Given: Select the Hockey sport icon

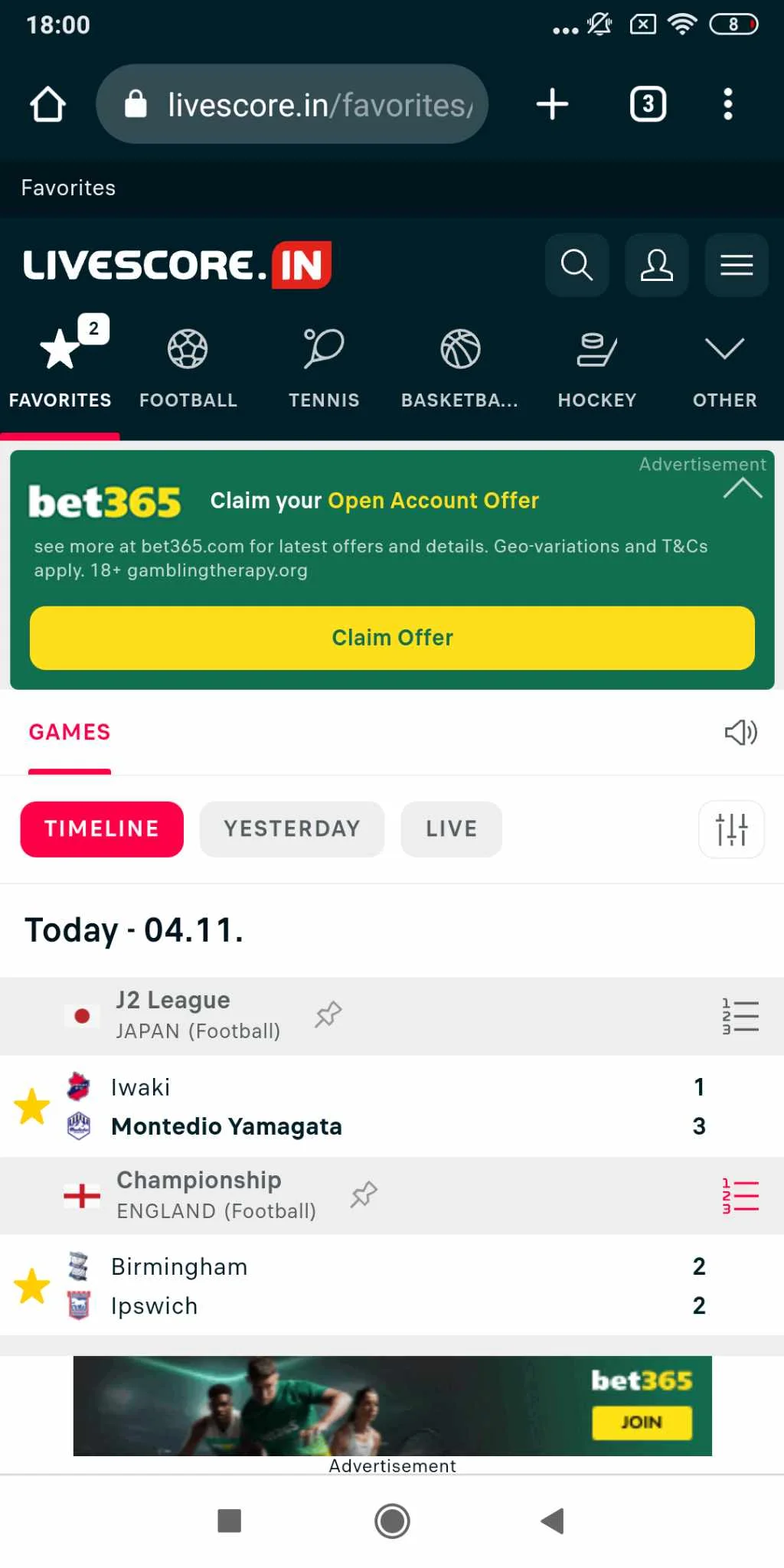Looking at the screenshot, I should coord(596,349).
